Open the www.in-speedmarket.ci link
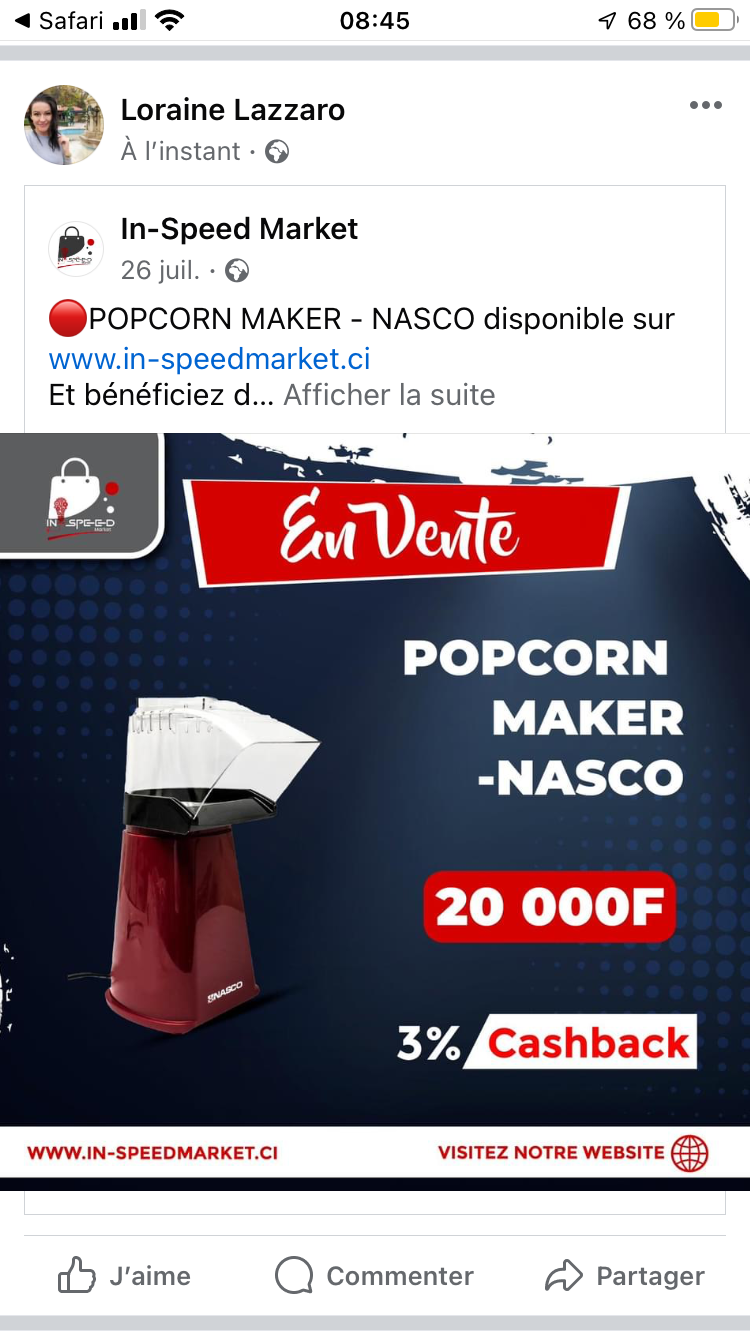Image resolution: width=750 pixels, height=1334 pixels. 209,358
